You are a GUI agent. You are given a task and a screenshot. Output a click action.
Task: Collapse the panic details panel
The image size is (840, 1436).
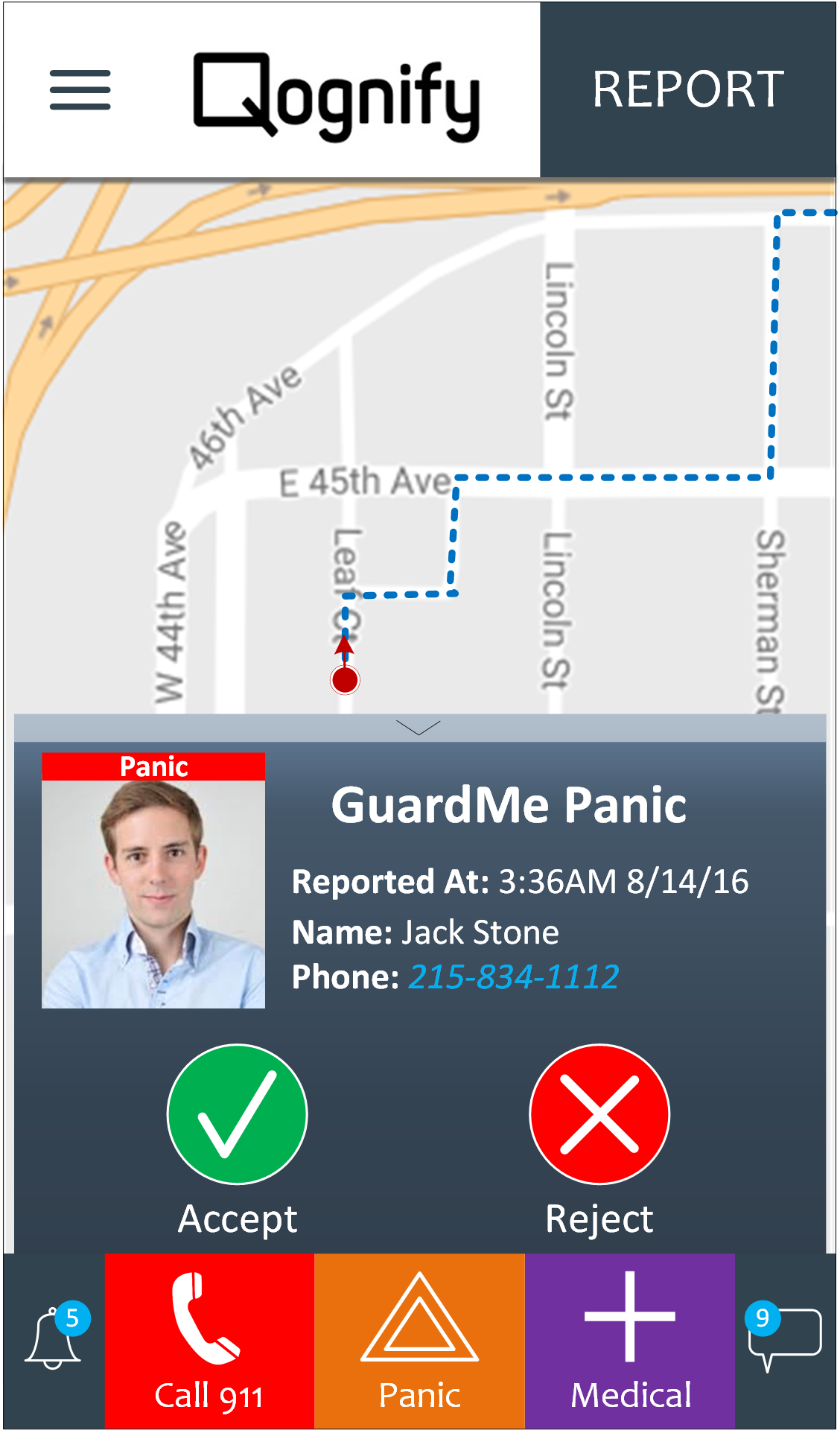coord(419,728)
